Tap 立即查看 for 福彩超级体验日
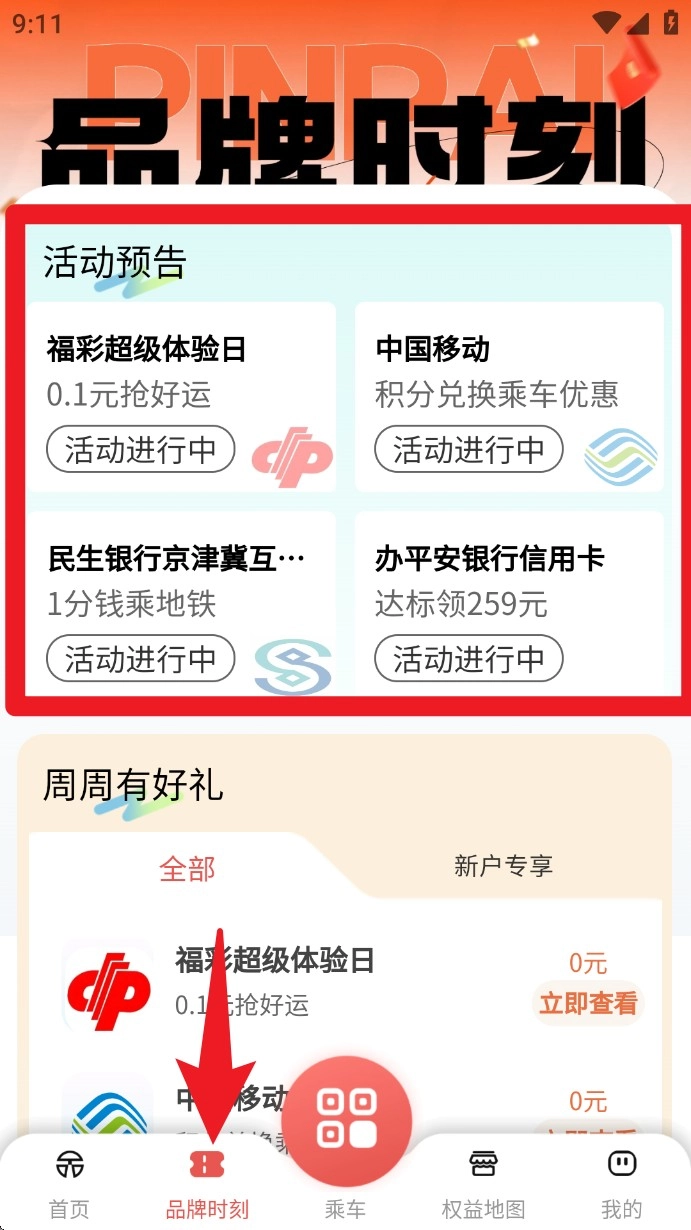691x1230 pixels. pos(588,1003)
